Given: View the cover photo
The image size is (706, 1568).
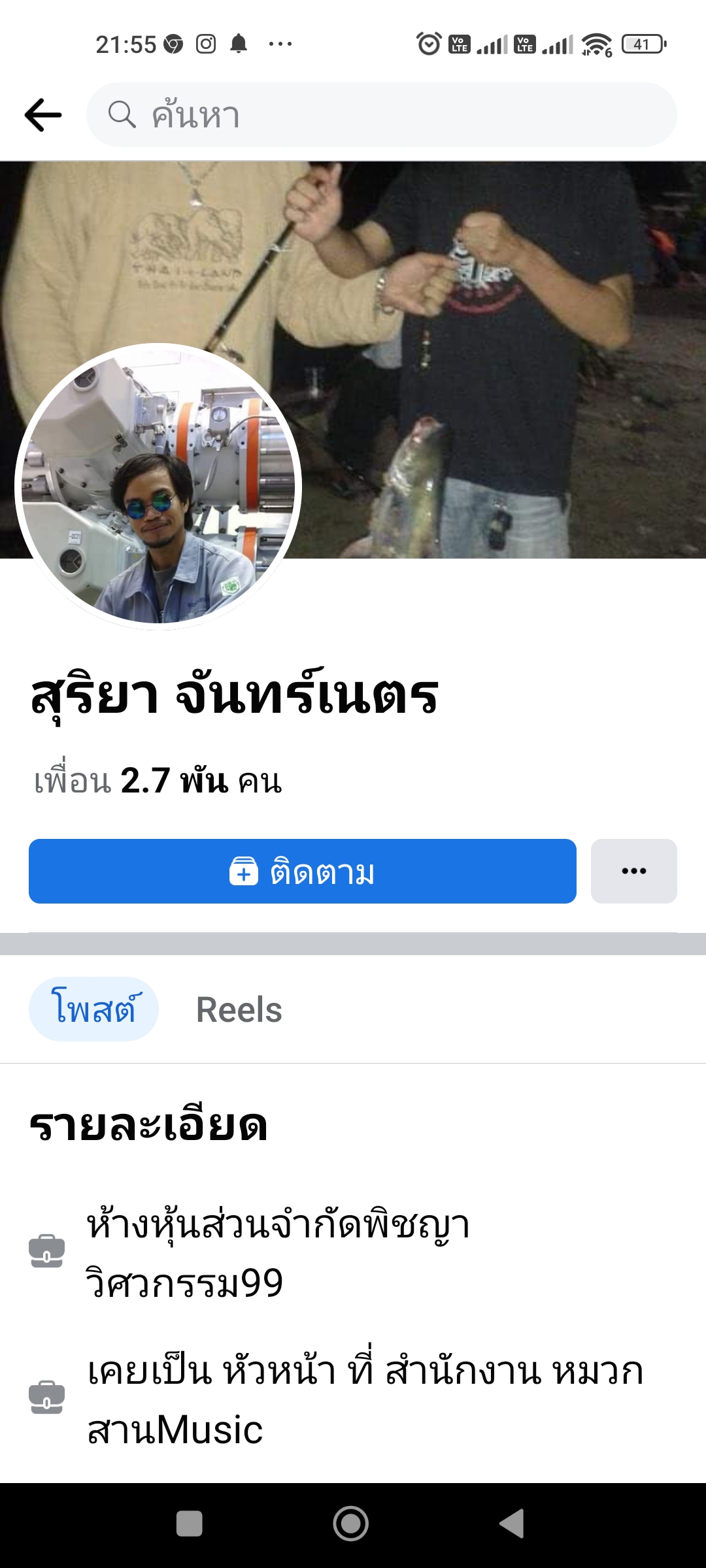Looking at the screenshot, I should coord(497,327).
